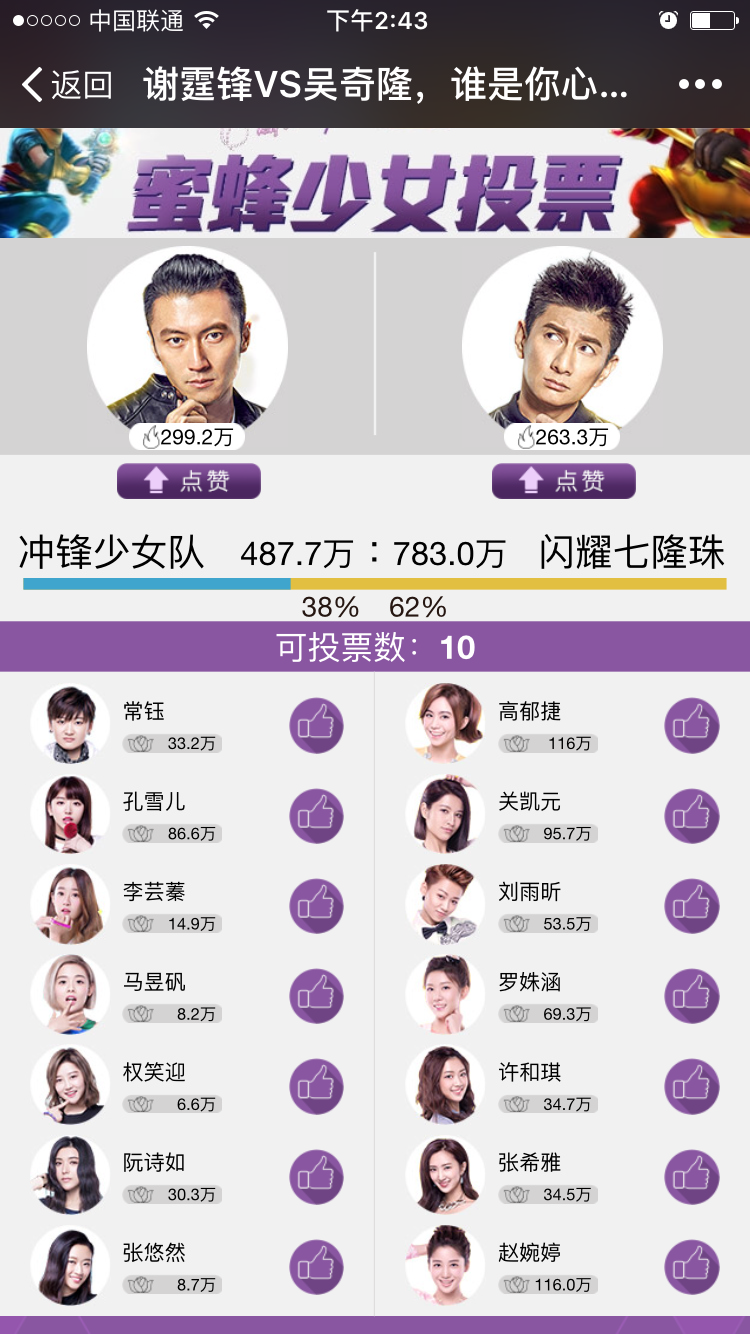Open the three-dot overflow menu
Screen dimensions: 750x1334
coord(700,85)
